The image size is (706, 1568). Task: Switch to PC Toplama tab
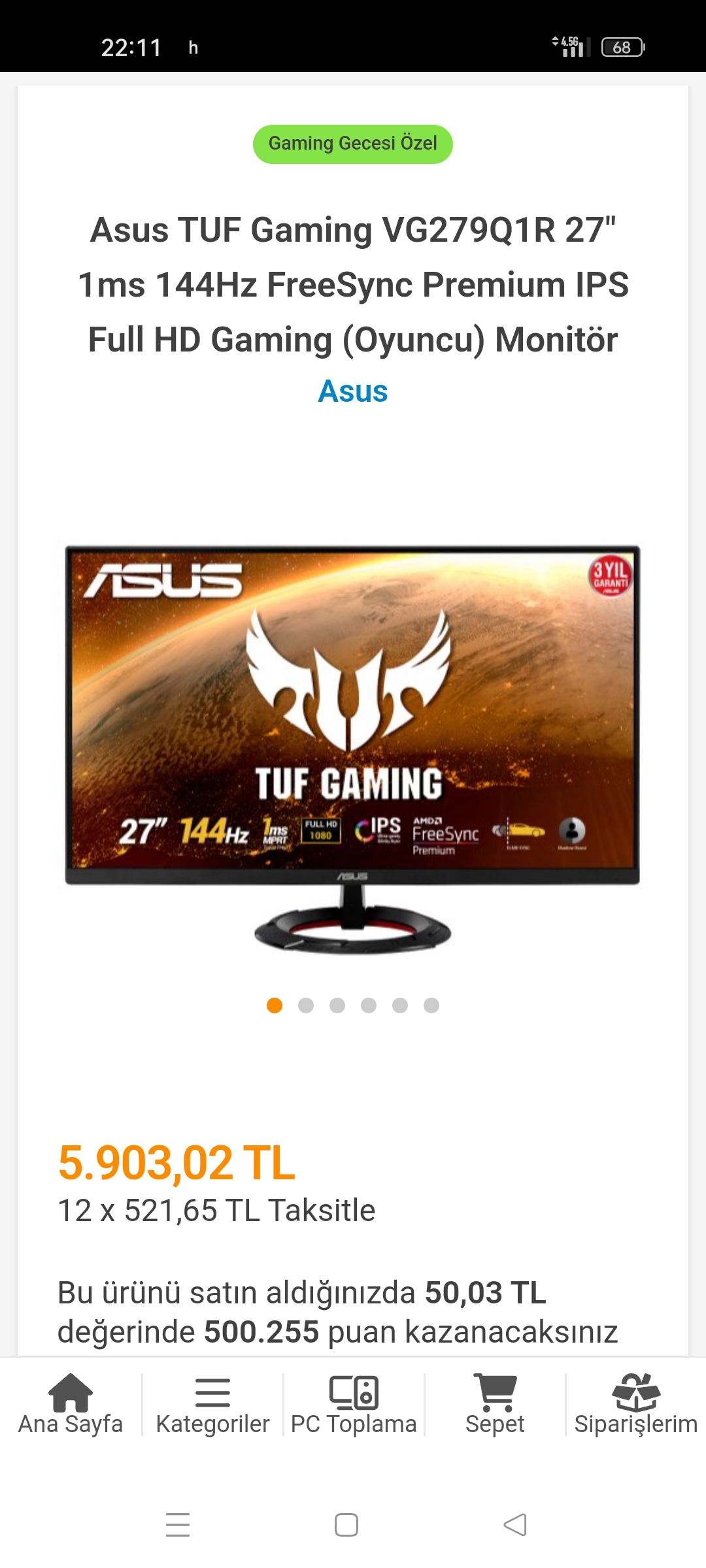coord(354,1405)
